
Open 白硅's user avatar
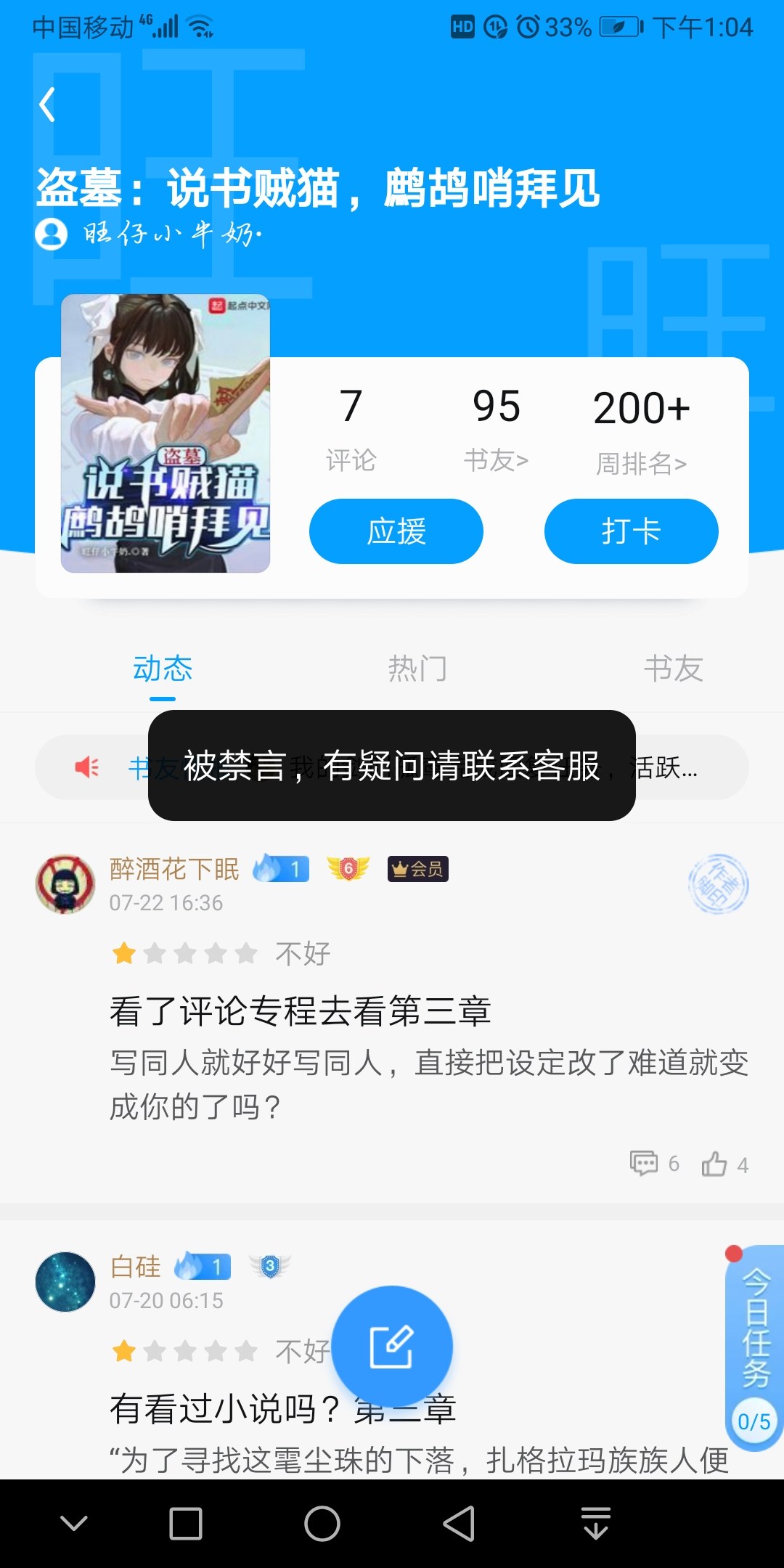coord(65,1281)
